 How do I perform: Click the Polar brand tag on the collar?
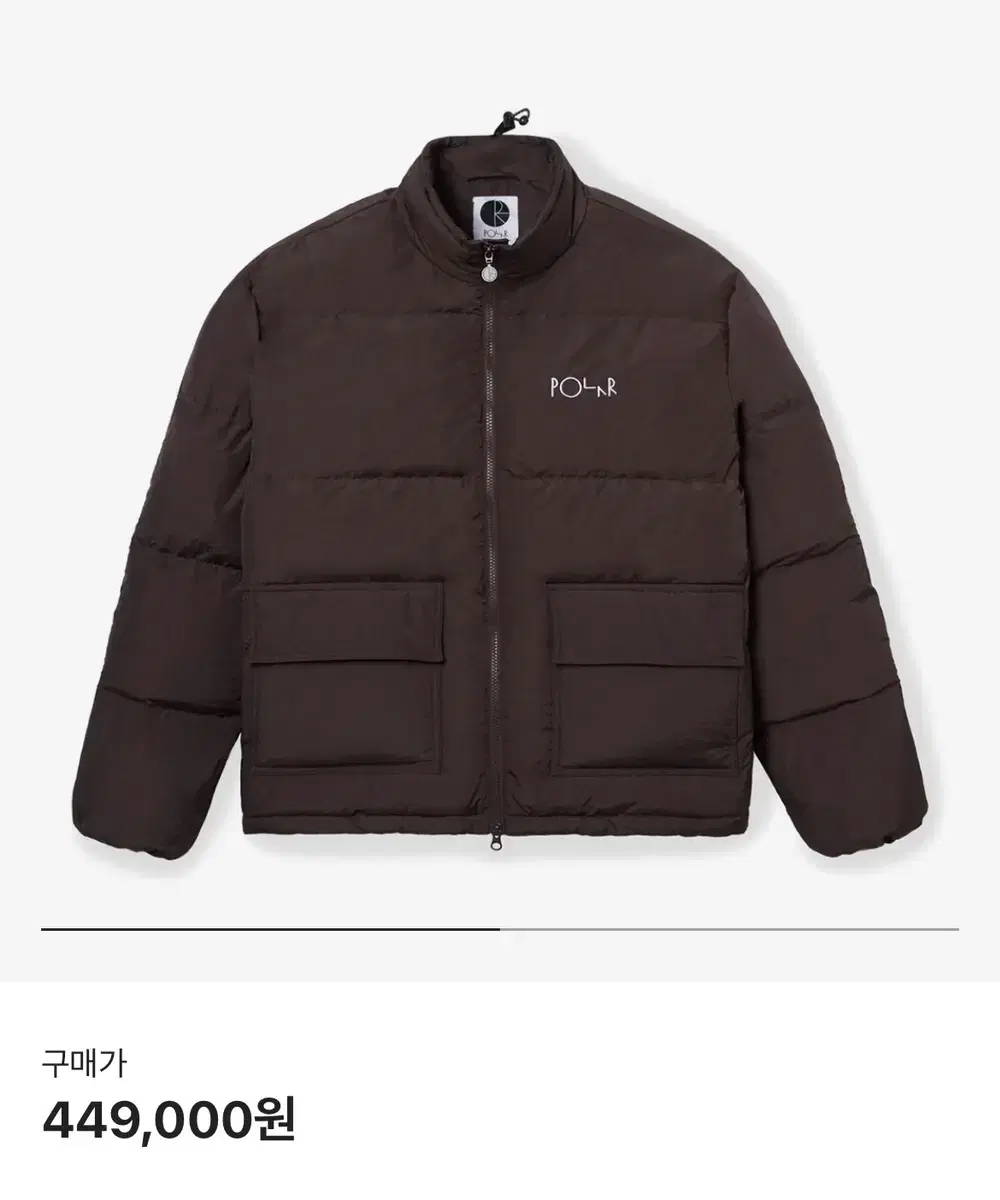pyautogui.click(x=495, y=219)
